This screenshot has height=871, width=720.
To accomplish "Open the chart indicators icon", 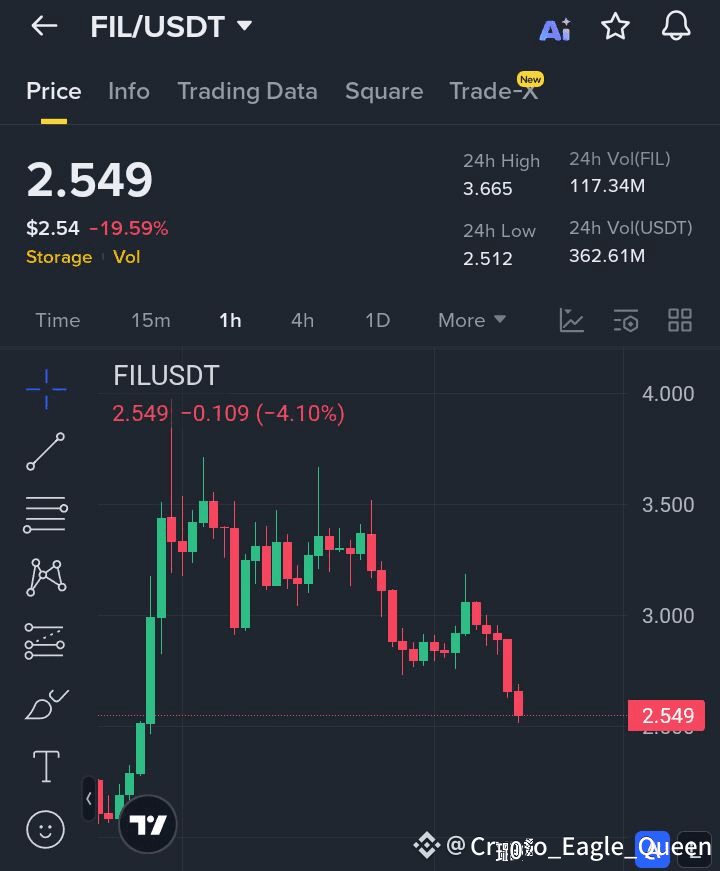I will [x=572, y=321].
